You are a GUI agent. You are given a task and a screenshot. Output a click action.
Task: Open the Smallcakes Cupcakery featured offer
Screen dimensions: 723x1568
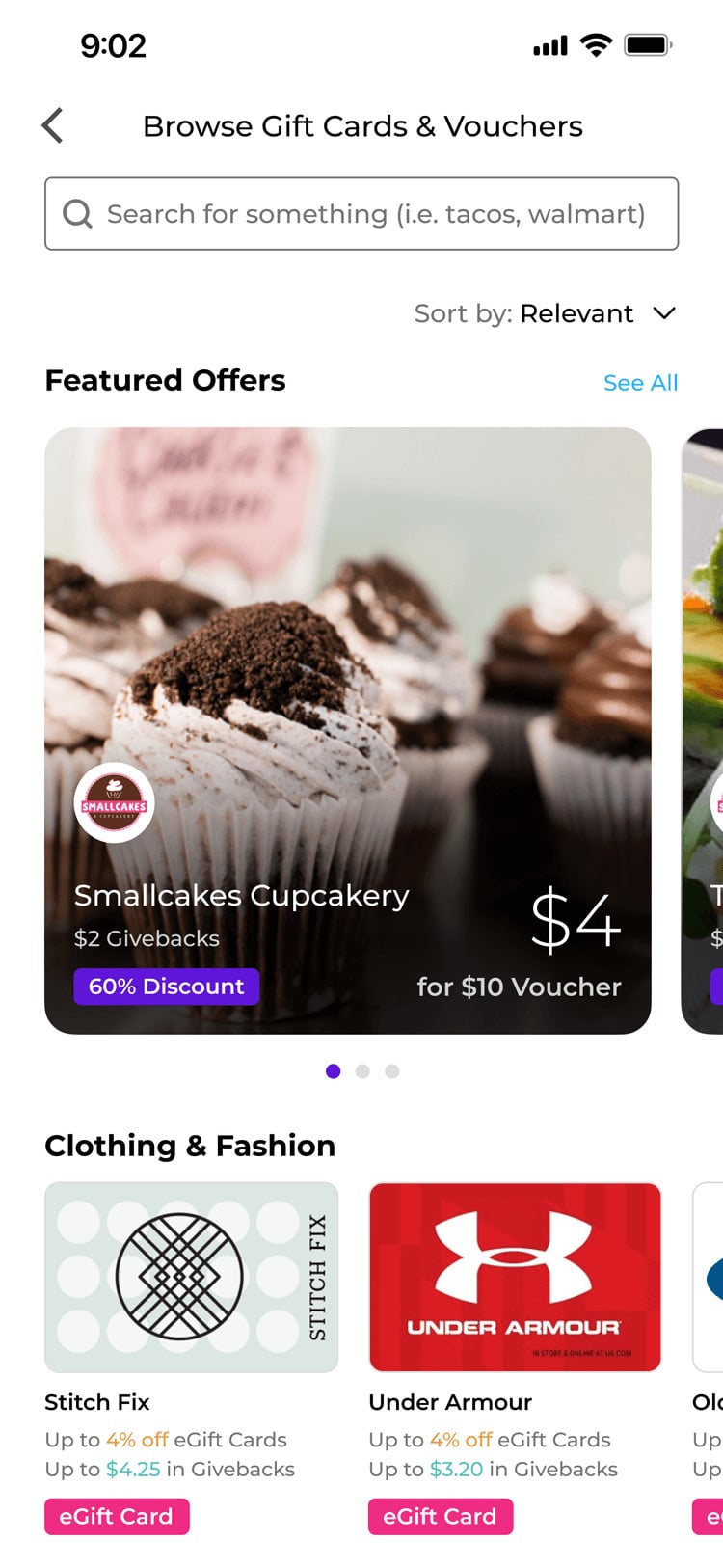347,730
